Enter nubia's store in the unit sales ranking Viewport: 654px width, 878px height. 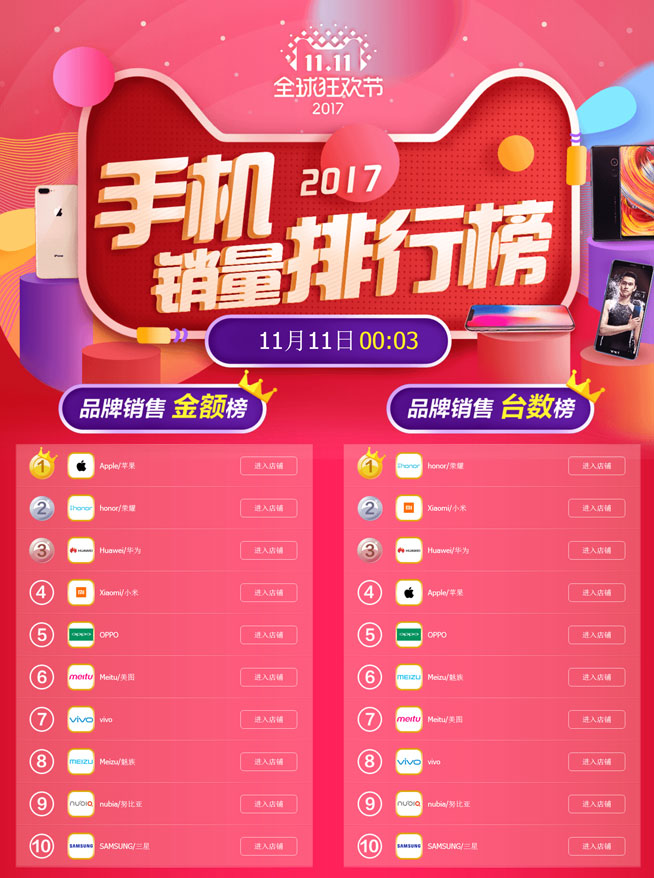coord(596,804)
